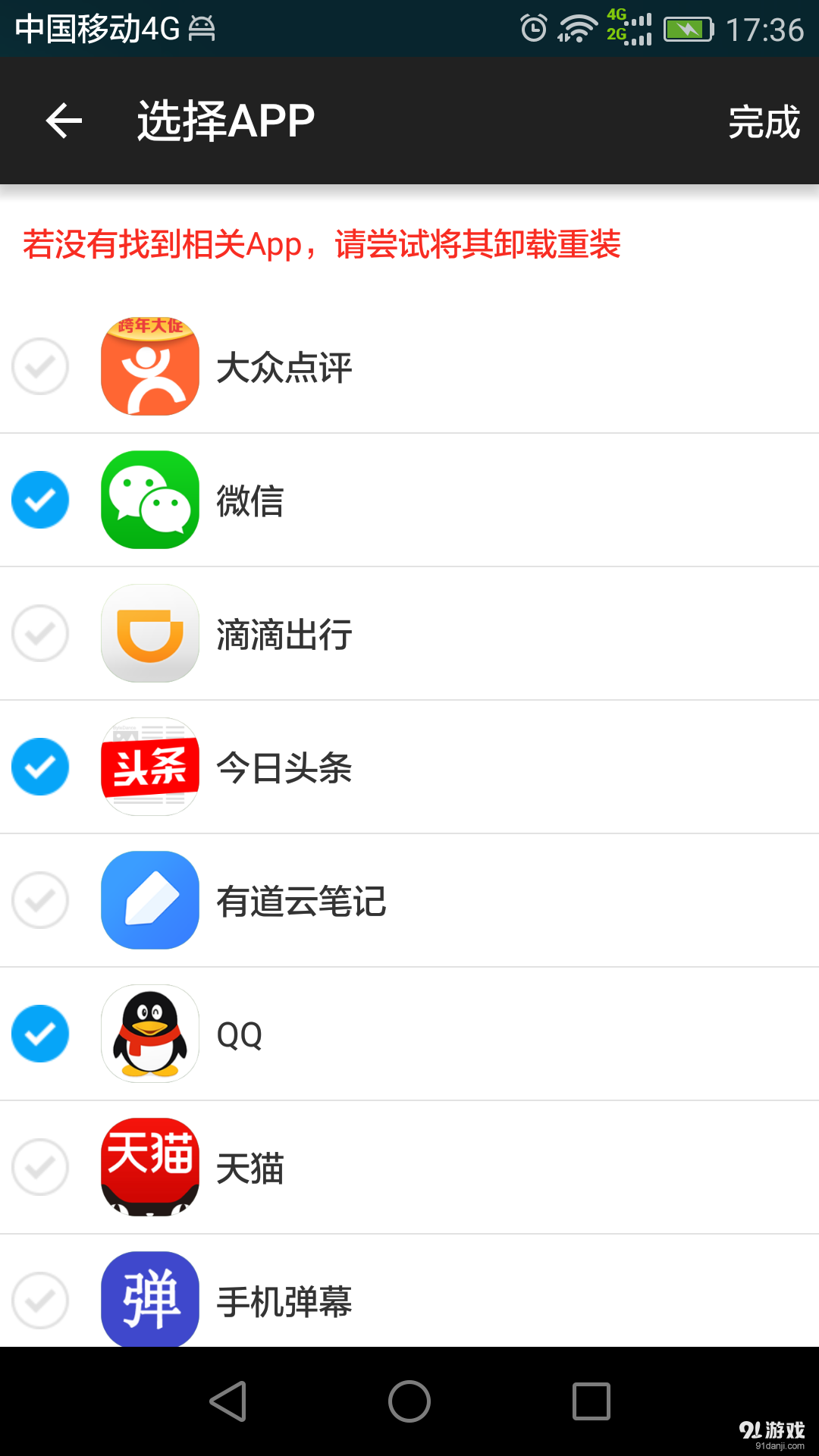Enable the 手机弹幕 checkbox

[x=40, y=1300]
